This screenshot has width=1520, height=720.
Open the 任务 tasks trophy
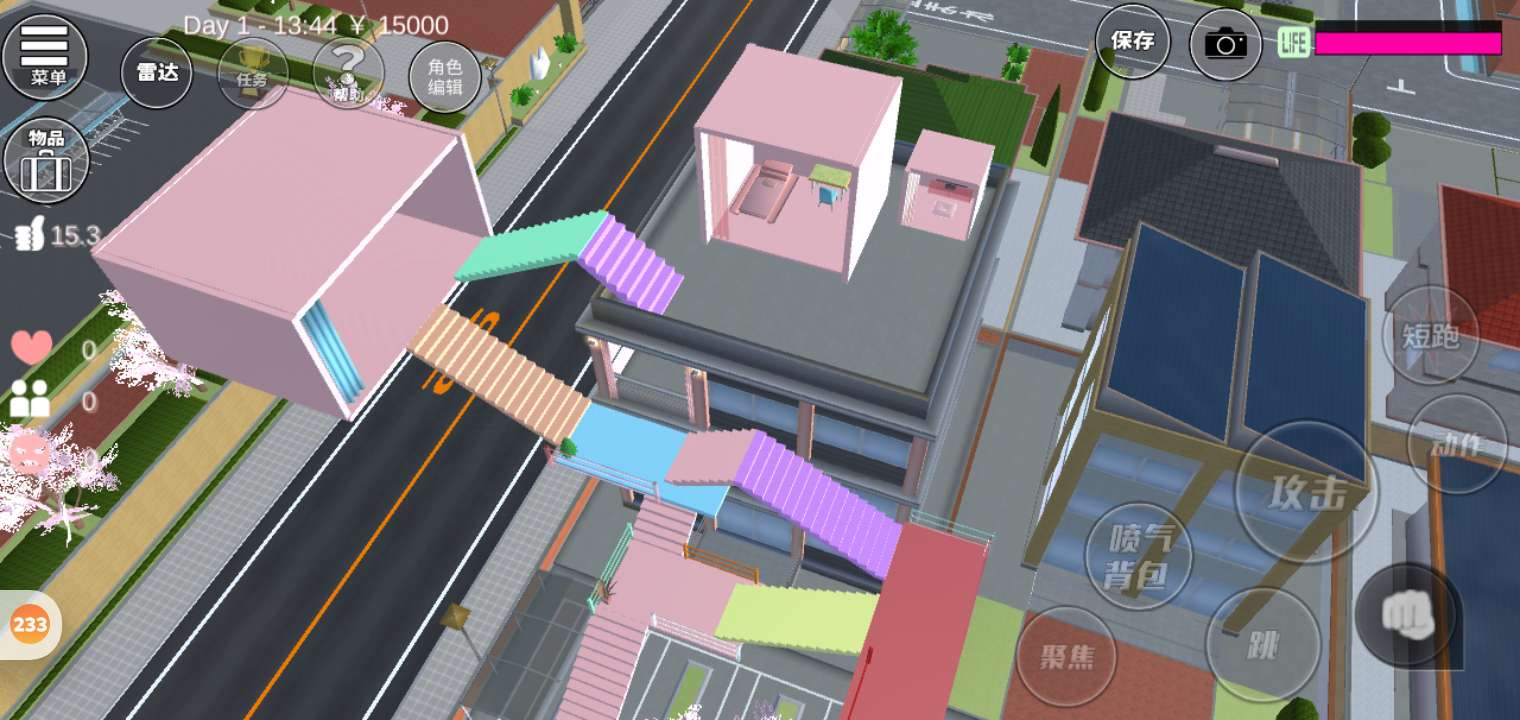coord(252,73)
